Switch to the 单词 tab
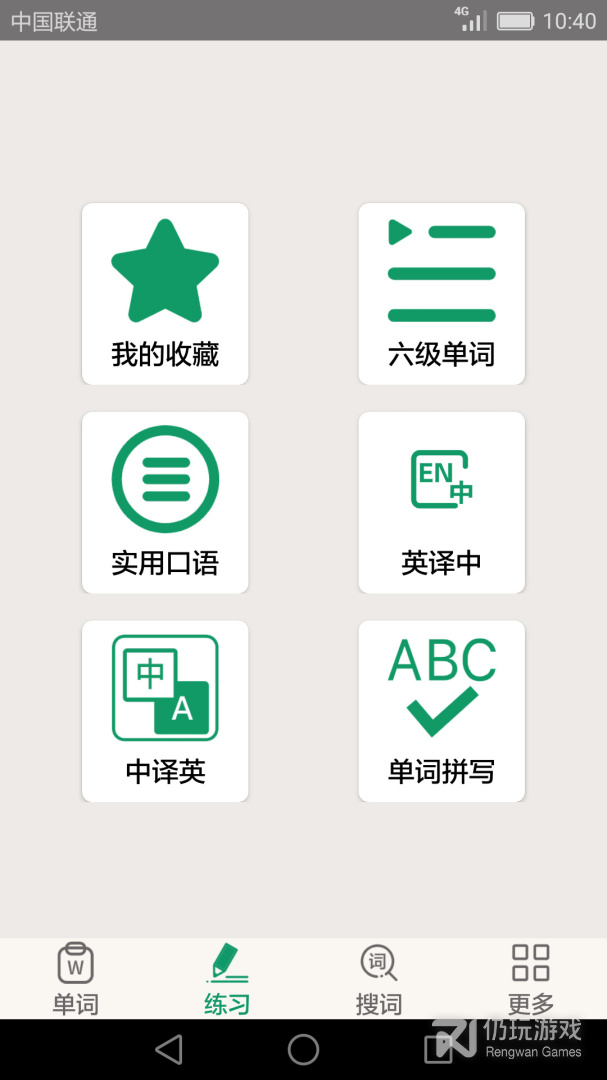 (x=76, y=979)
